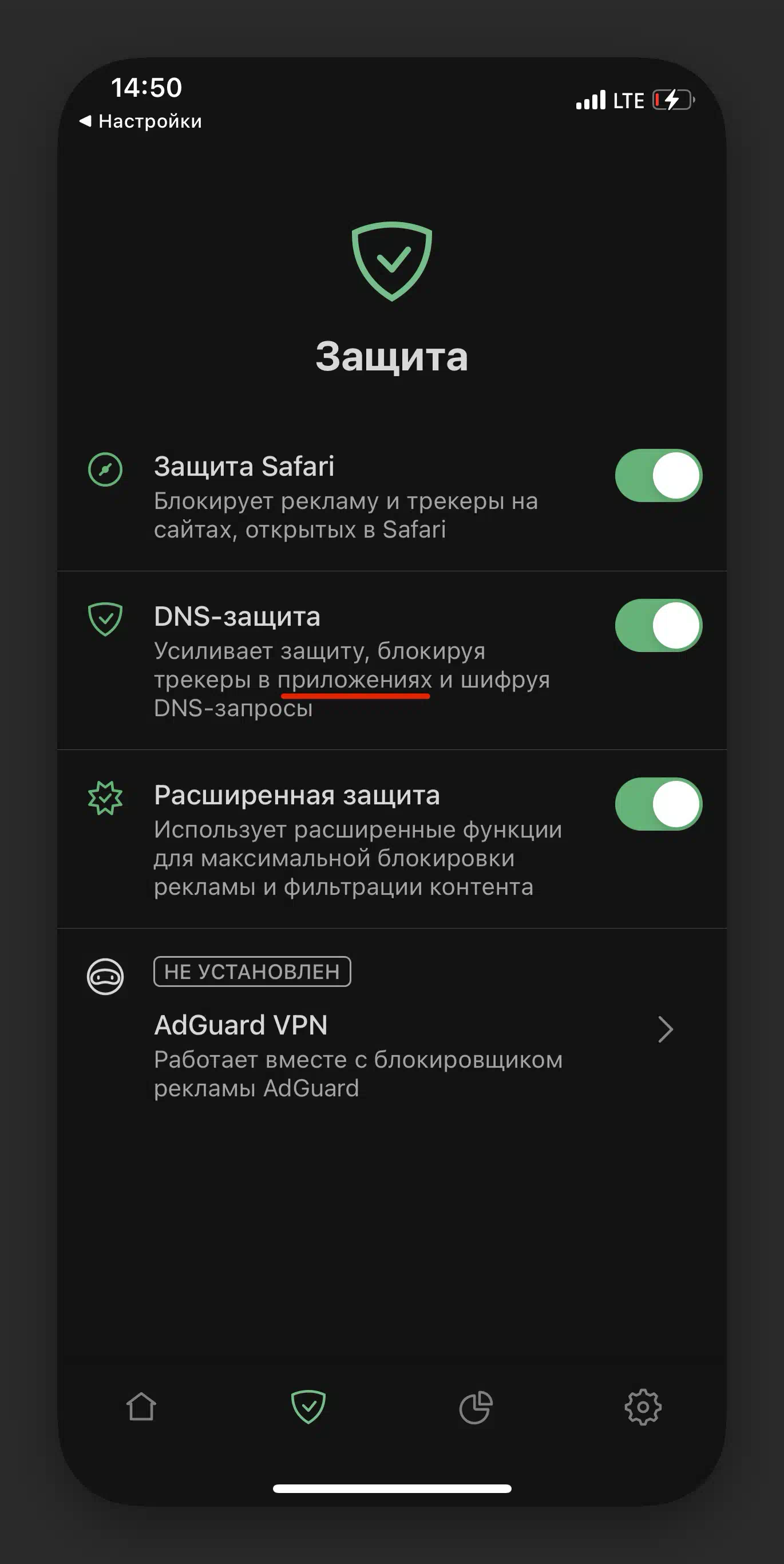Disable the DNS-защита switch
Image resolution: width=784 pixels, height=1564 pixels.
659,625
